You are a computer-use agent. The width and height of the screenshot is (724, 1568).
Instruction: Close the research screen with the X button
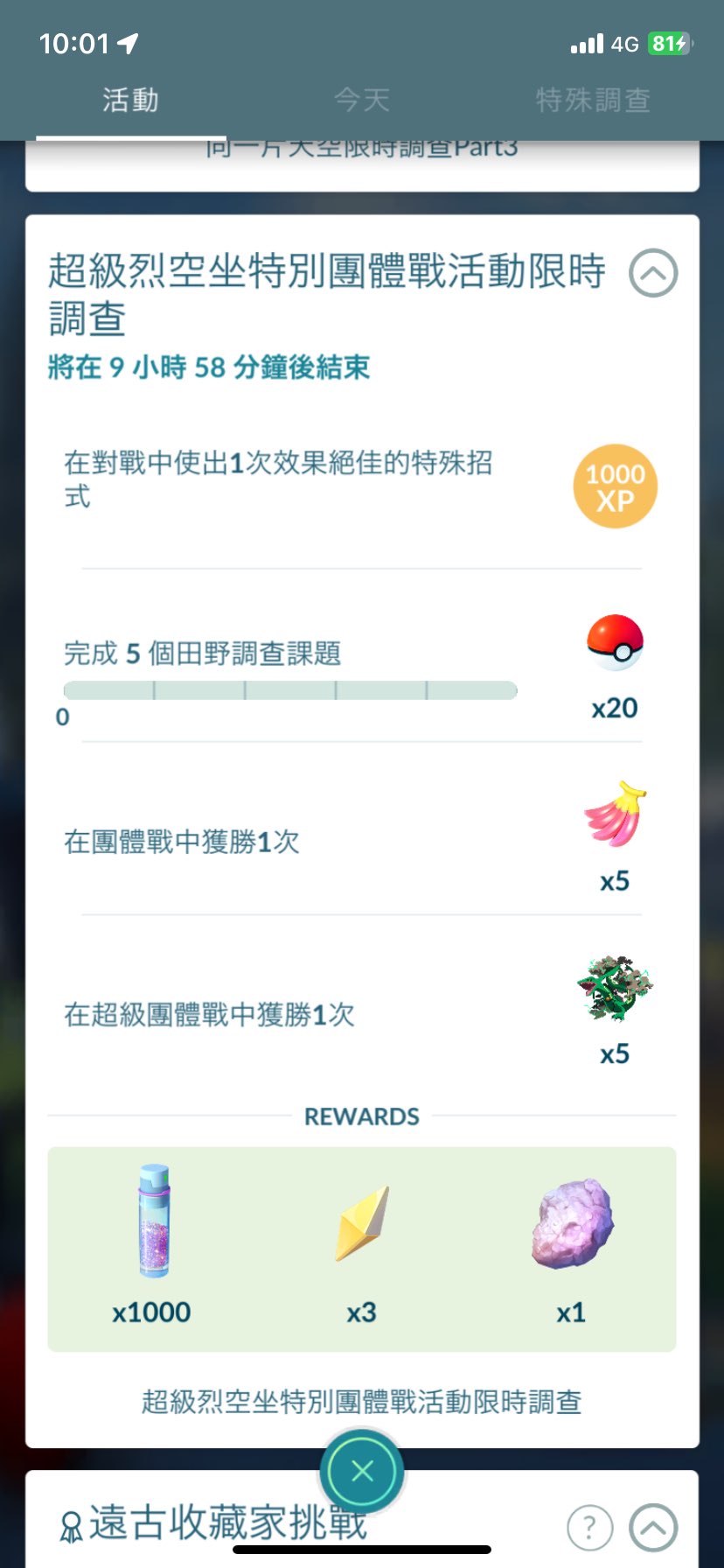click(x=362, y=1471)
